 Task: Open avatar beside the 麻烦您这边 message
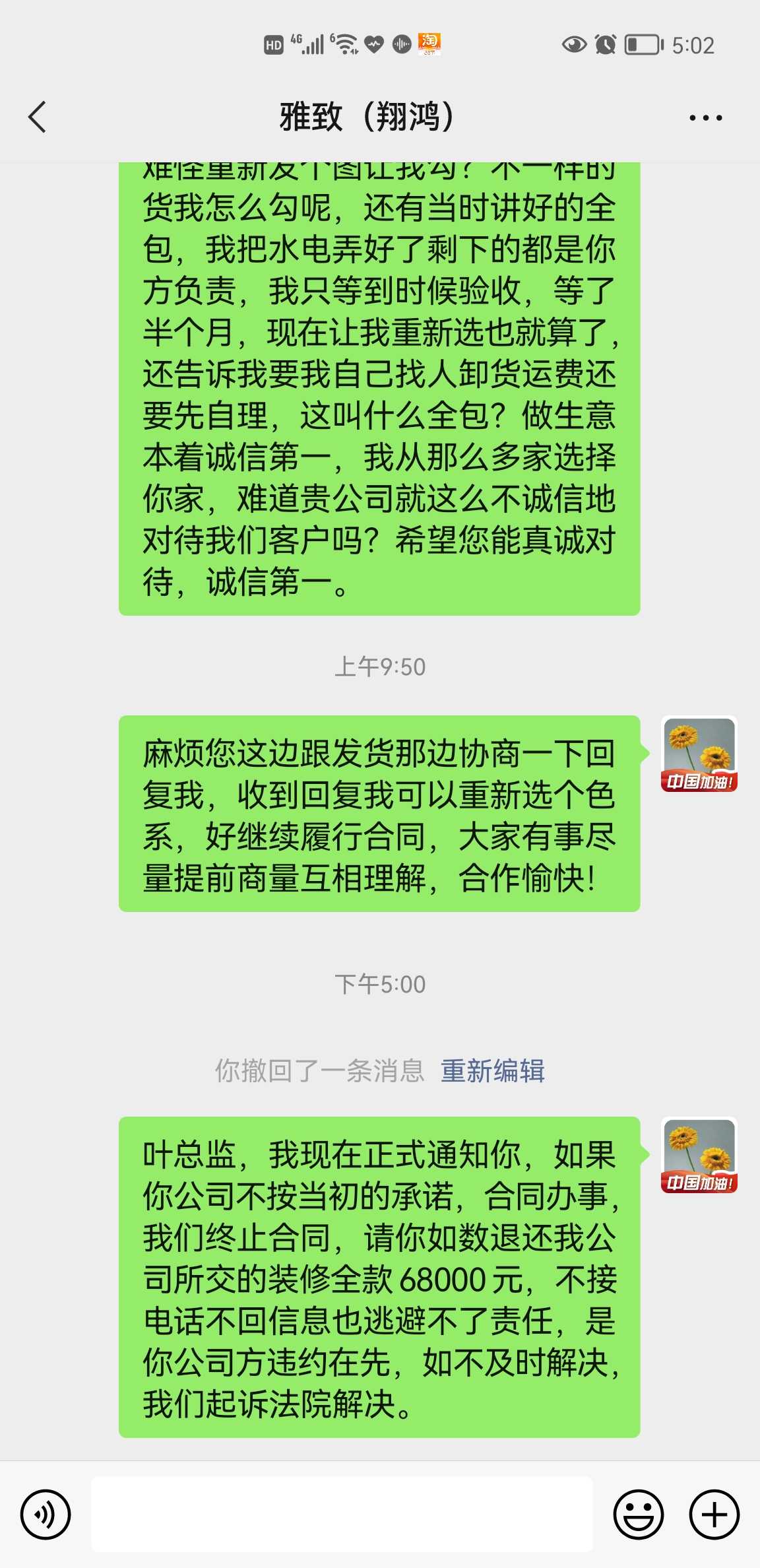pos(699,754)
